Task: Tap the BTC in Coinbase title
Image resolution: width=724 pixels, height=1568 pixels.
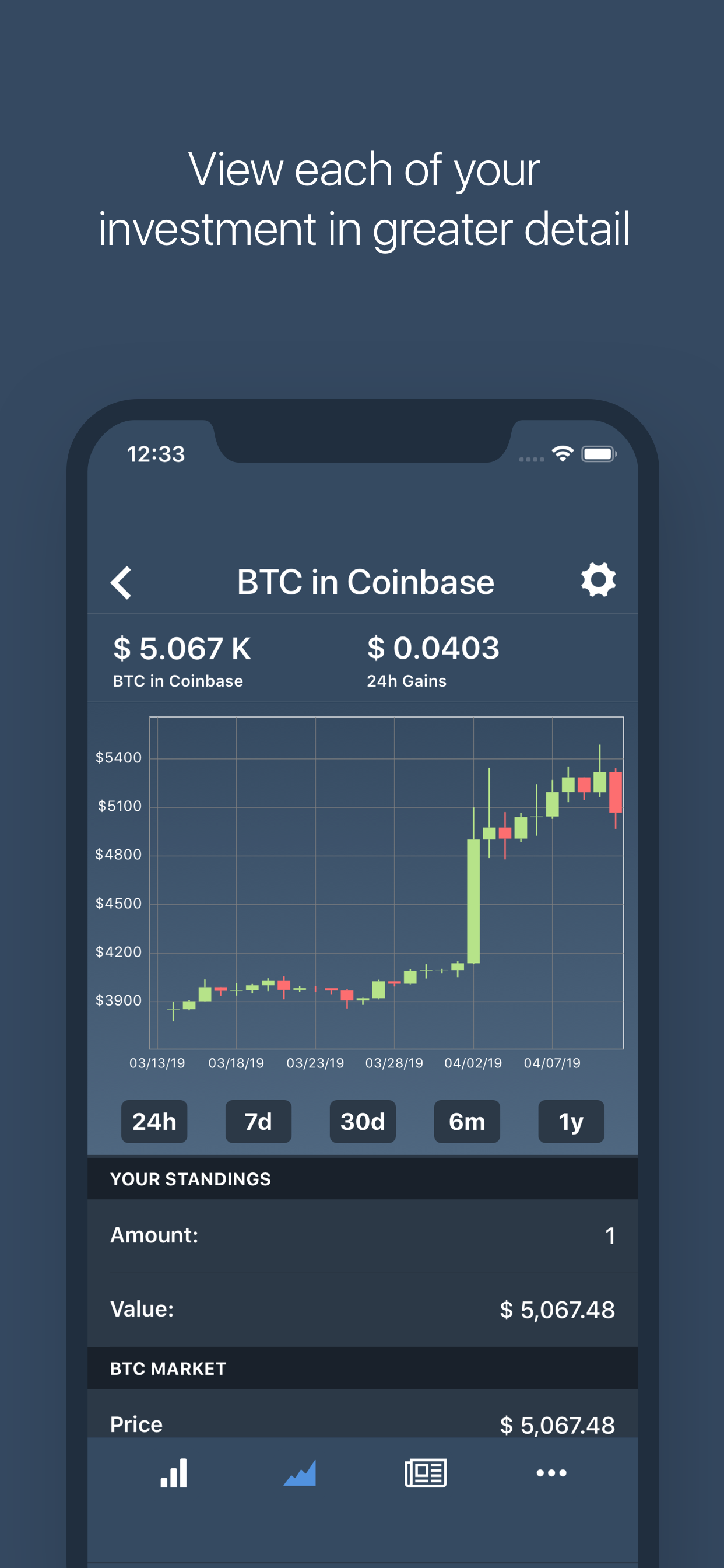Action: [364, 580]
